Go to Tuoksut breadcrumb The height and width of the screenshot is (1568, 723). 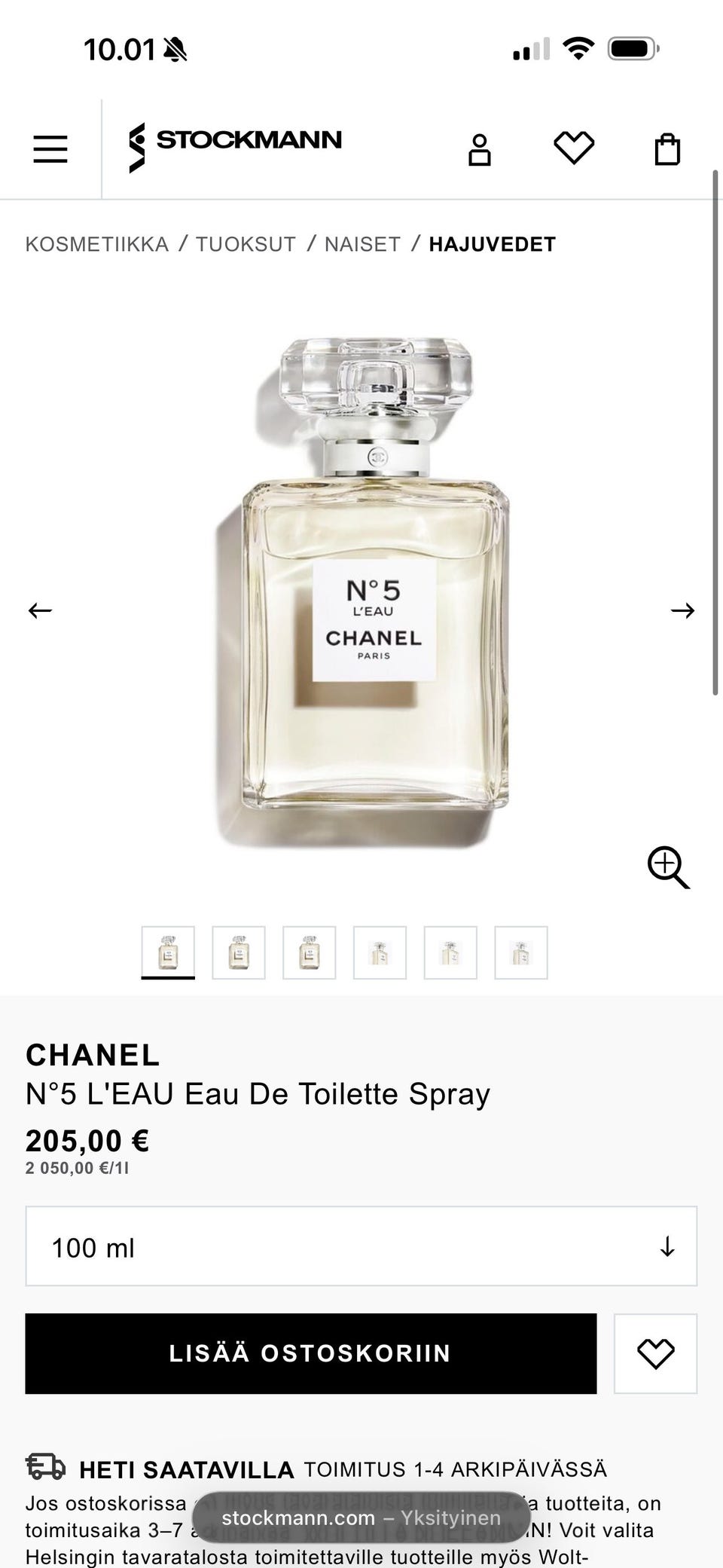click(x=246, y=244)
